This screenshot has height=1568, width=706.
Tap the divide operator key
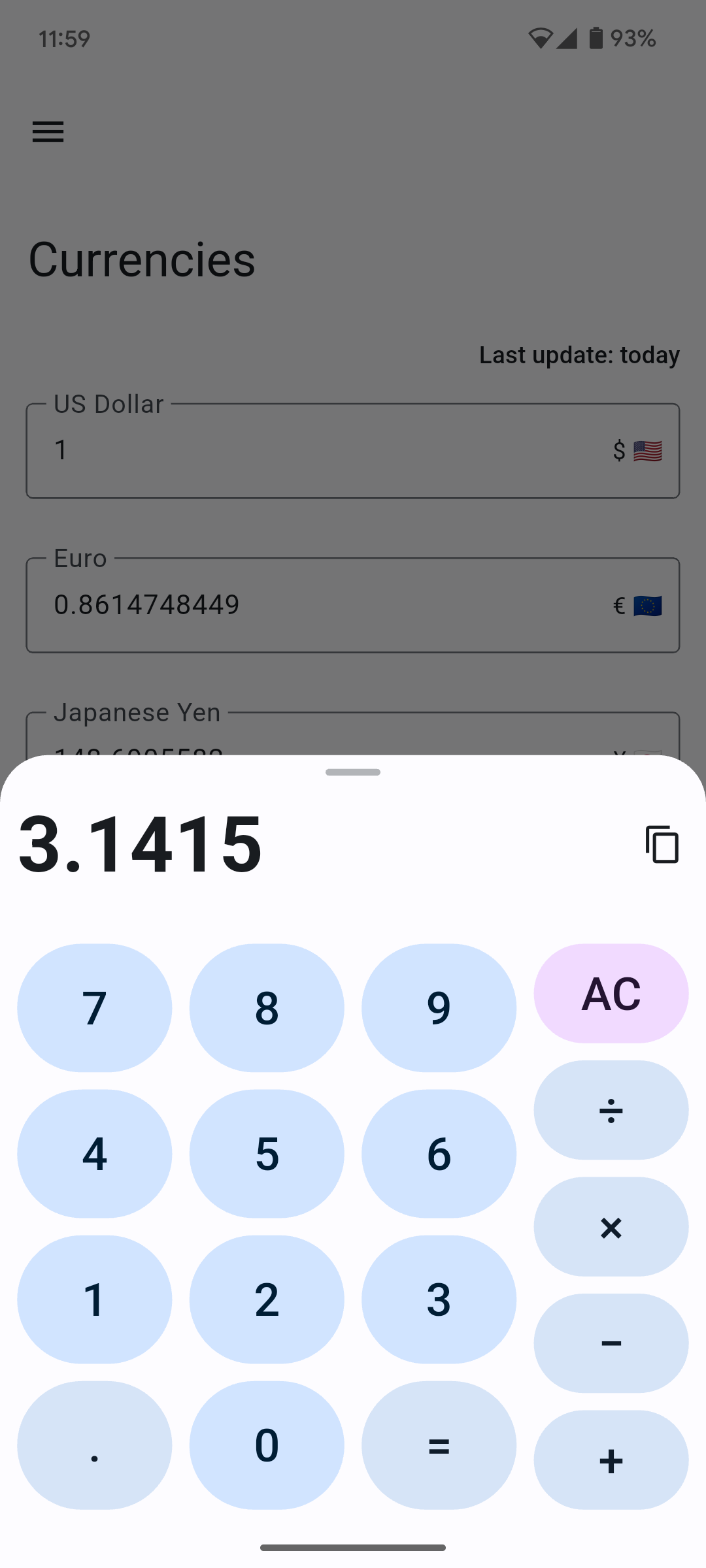[611, 1110]
